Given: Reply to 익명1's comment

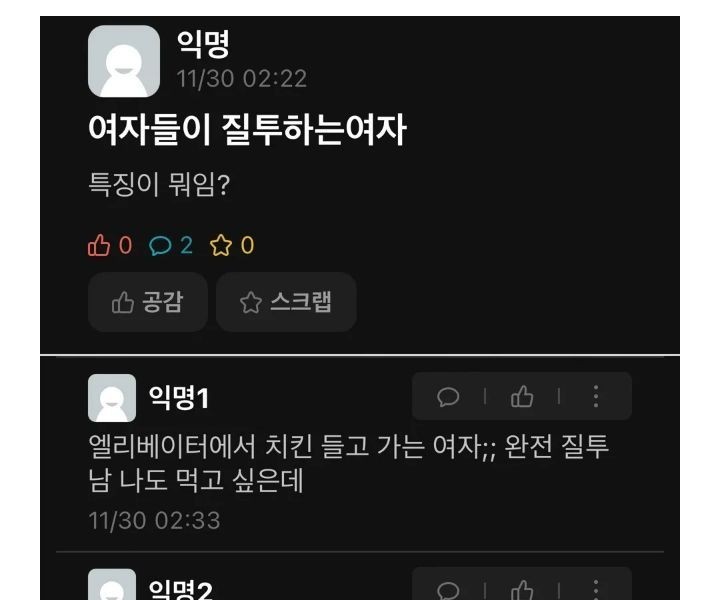Looking at the screenshot, I should 448,397.
